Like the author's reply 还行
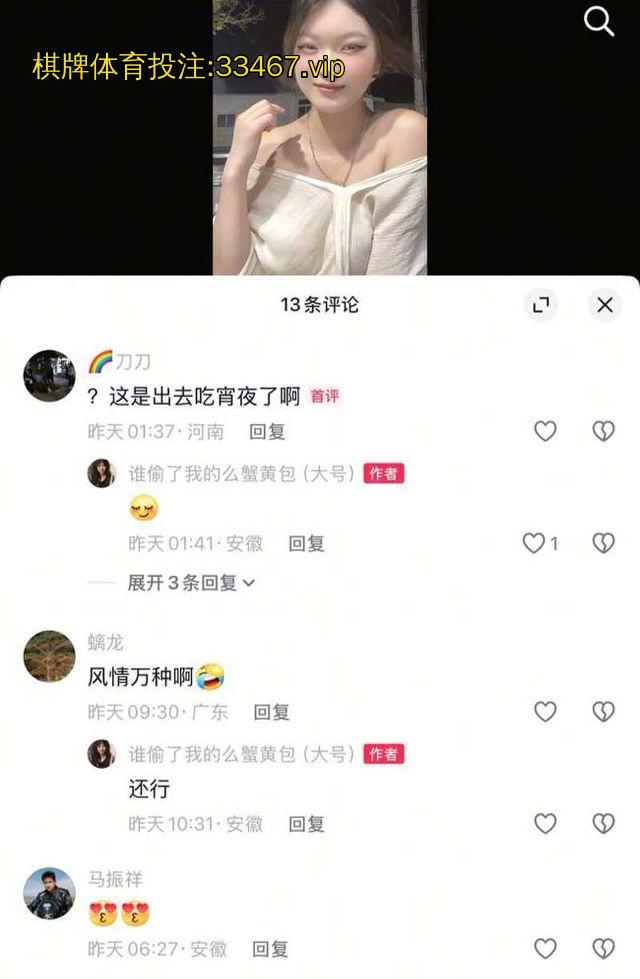Viewport: 640px width, 979px height. click(545, 823)
